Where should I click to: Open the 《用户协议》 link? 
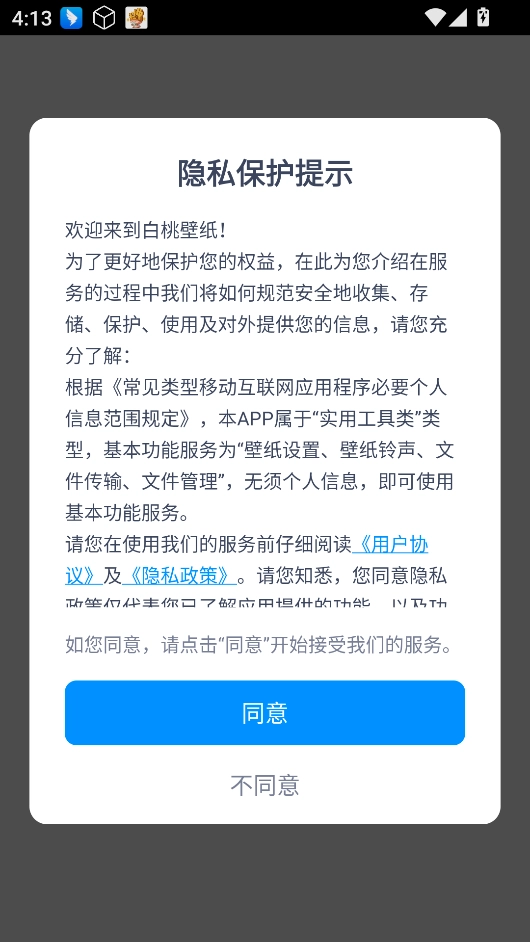point(391,545)
